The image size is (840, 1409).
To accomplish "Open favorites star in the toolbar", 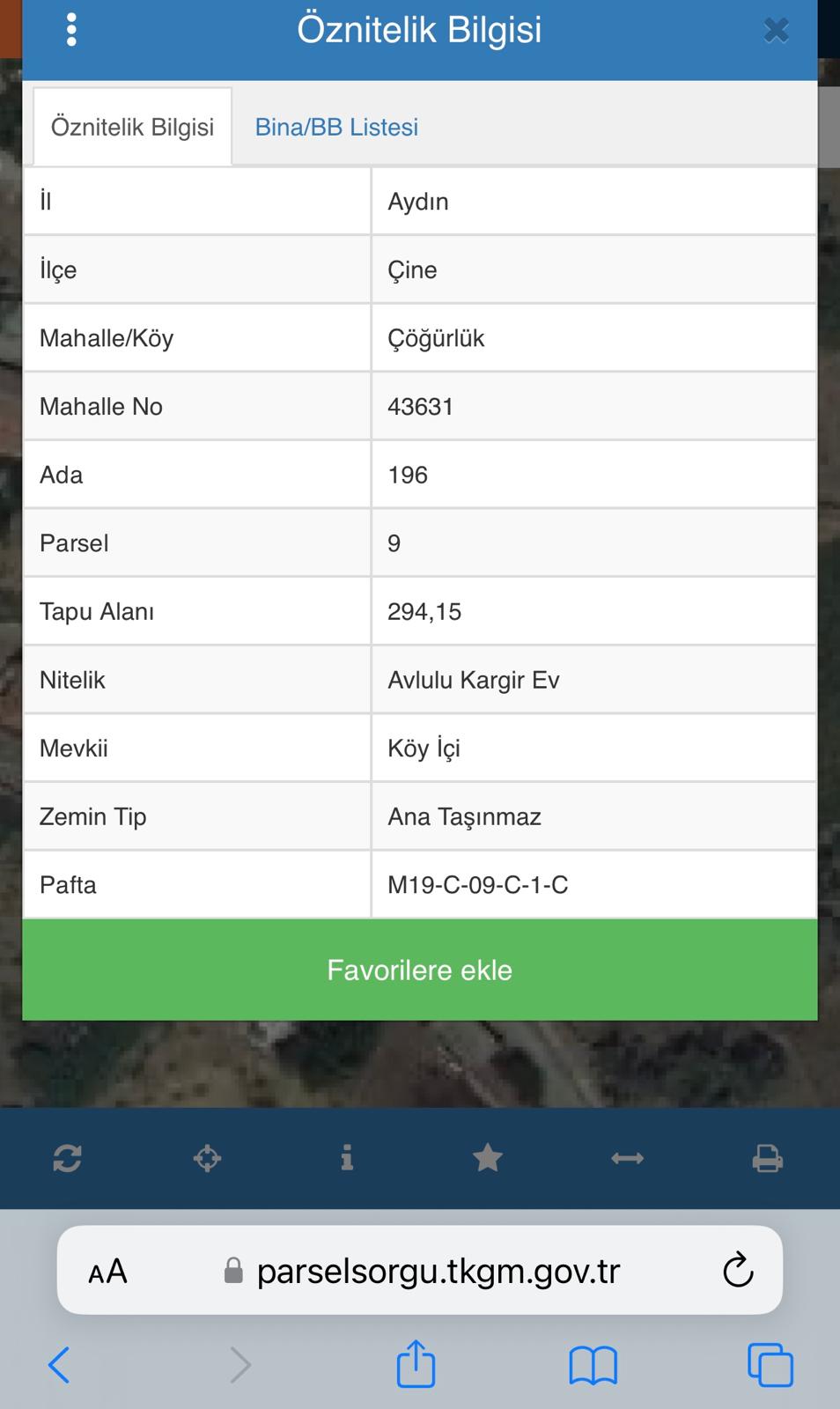I will click(487, 1158).
